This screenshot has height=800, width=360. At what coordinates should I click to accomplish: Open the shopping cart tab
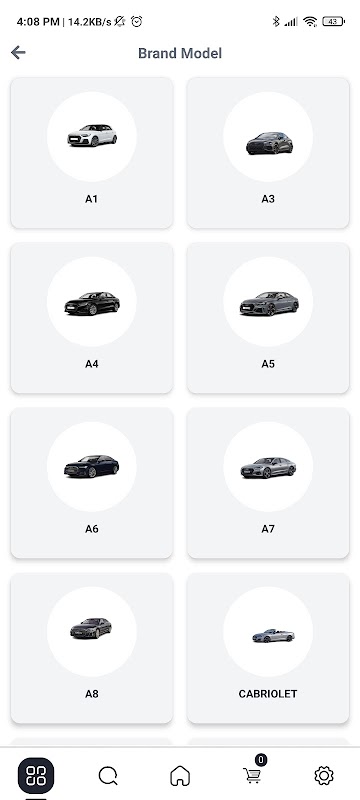click(252, 773)
